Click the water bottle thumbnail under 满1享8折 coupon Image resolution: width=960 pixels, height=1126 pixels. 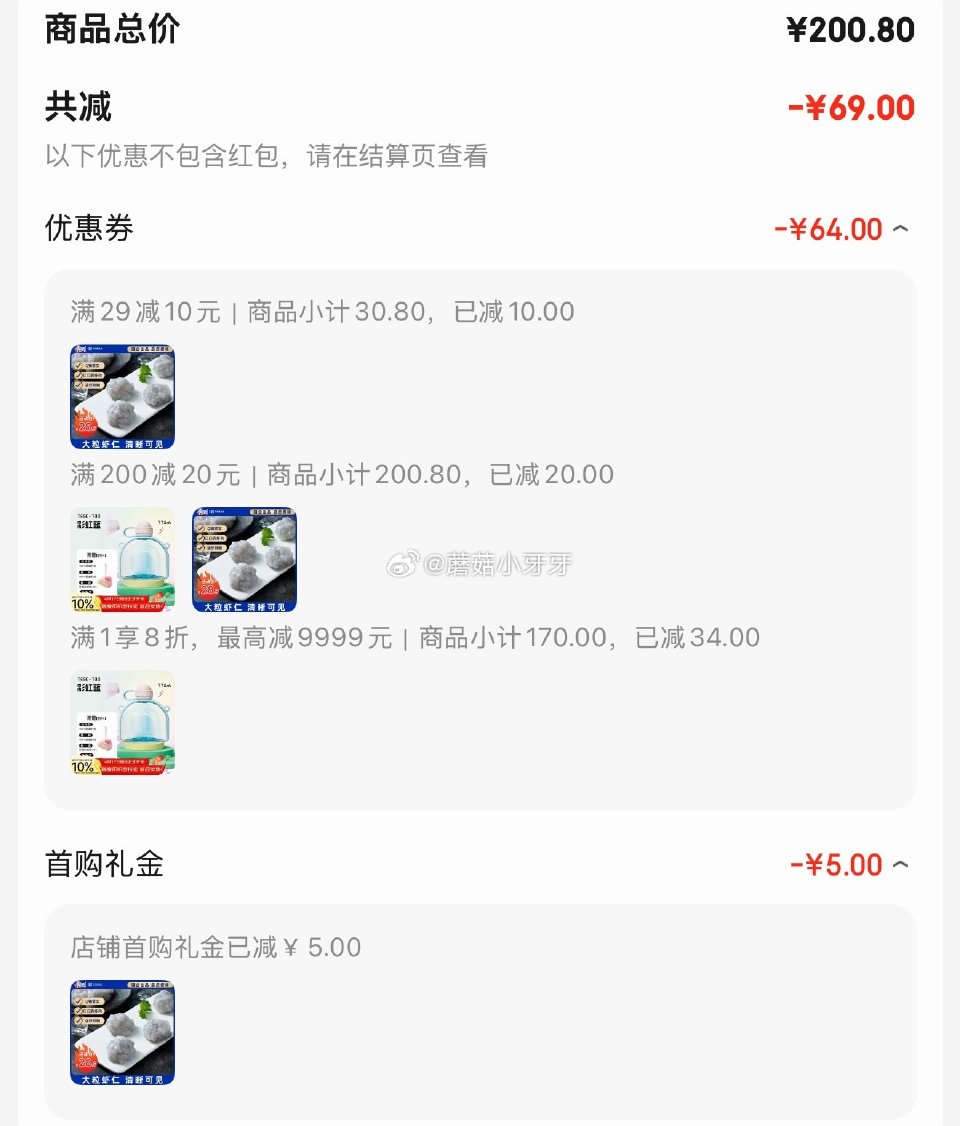(x=121, y=722)
